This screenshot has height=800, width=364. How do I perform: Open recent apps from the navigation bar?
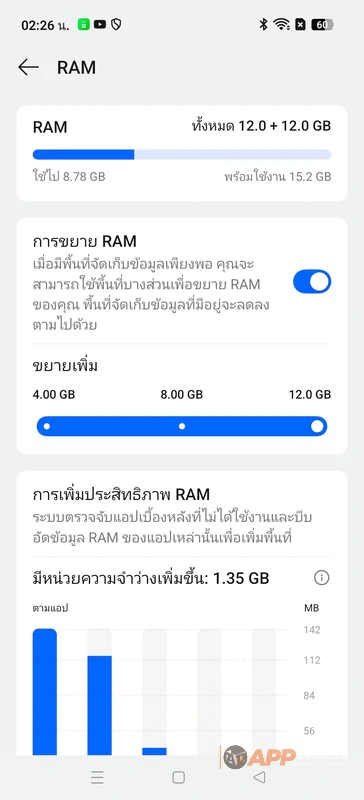click(97, 777)
